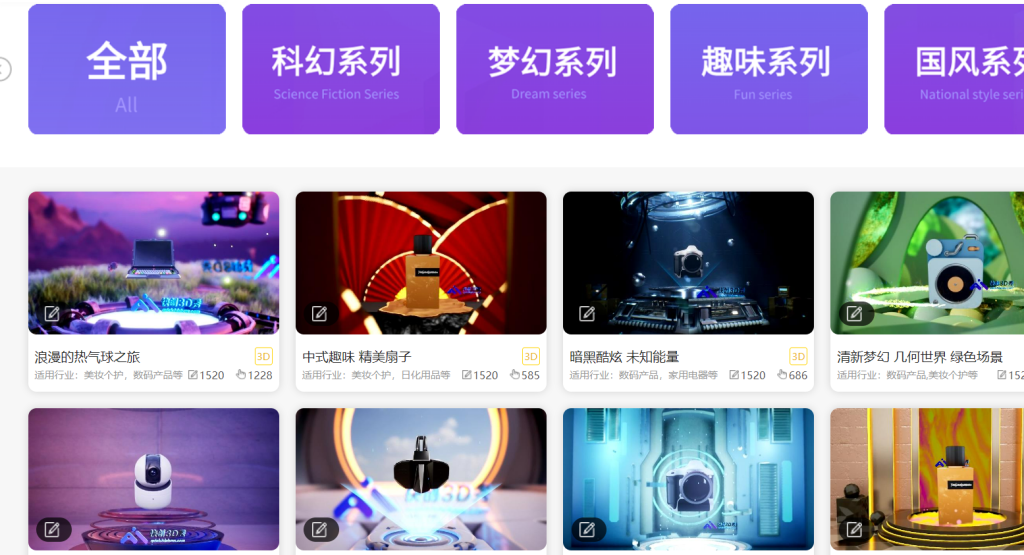This screenshot has height=555, width=1024.
Task: Switch to the 梦幻系列 category
Action: [554, 69]
